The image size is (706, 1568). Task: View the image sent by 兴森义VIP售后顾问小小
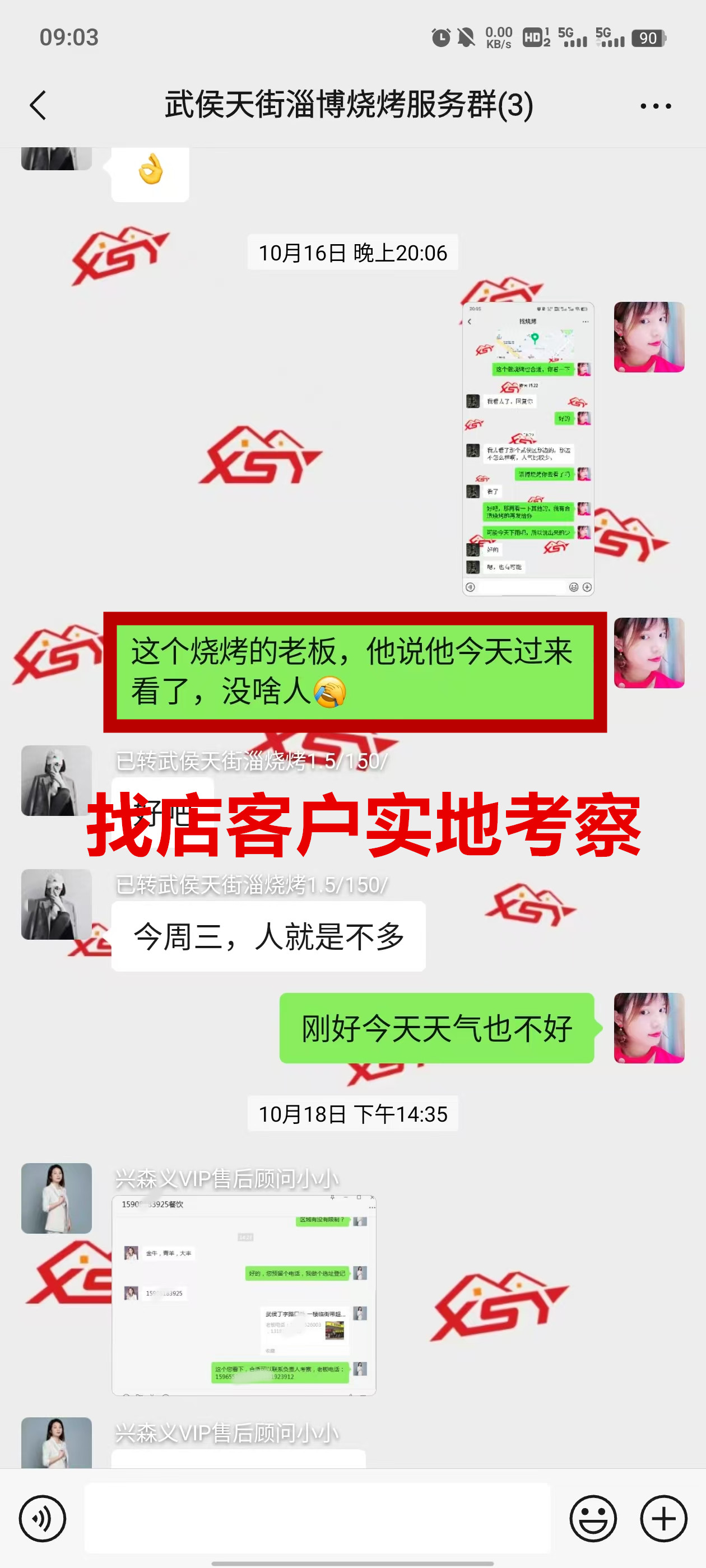pos(244,1295)
